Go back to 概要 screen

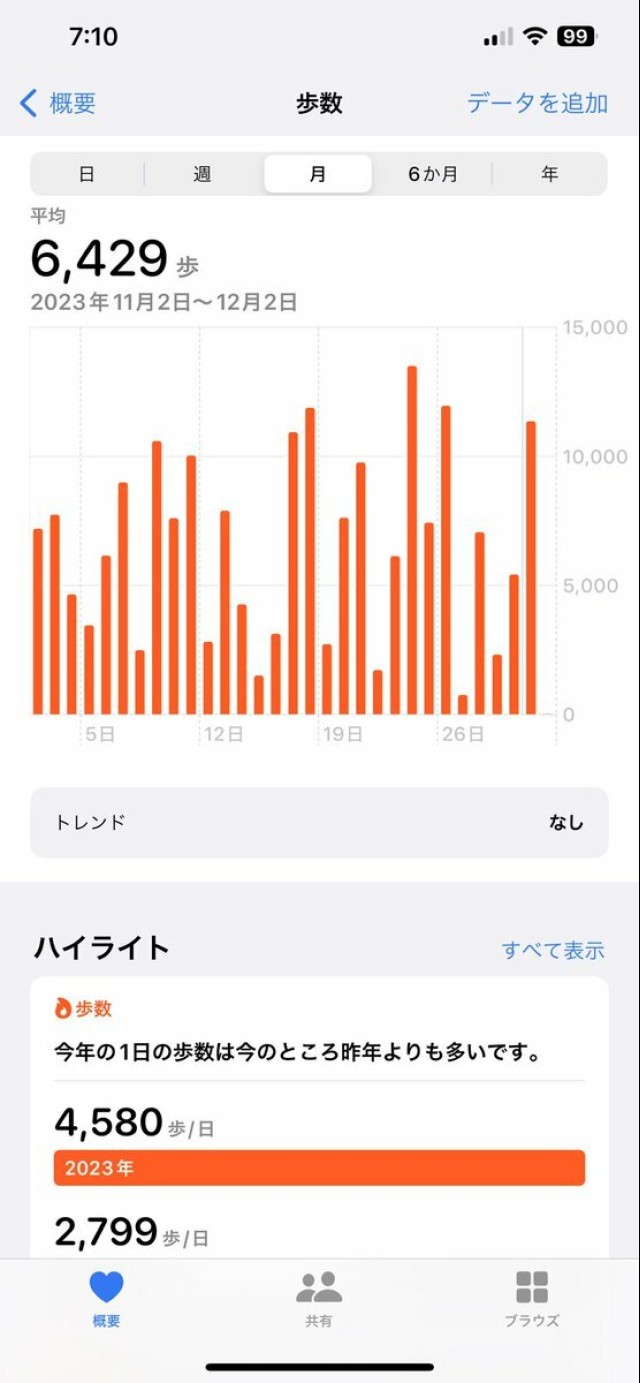[58, 103]
